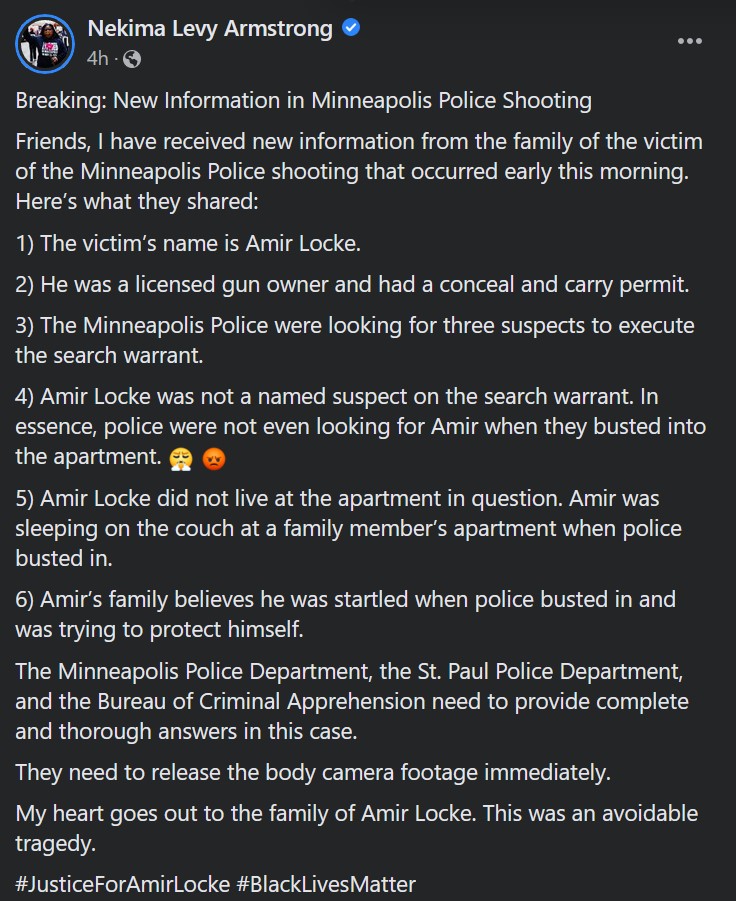Open the post's three-dot options menu
736x901 pixels.
(689, 41)
